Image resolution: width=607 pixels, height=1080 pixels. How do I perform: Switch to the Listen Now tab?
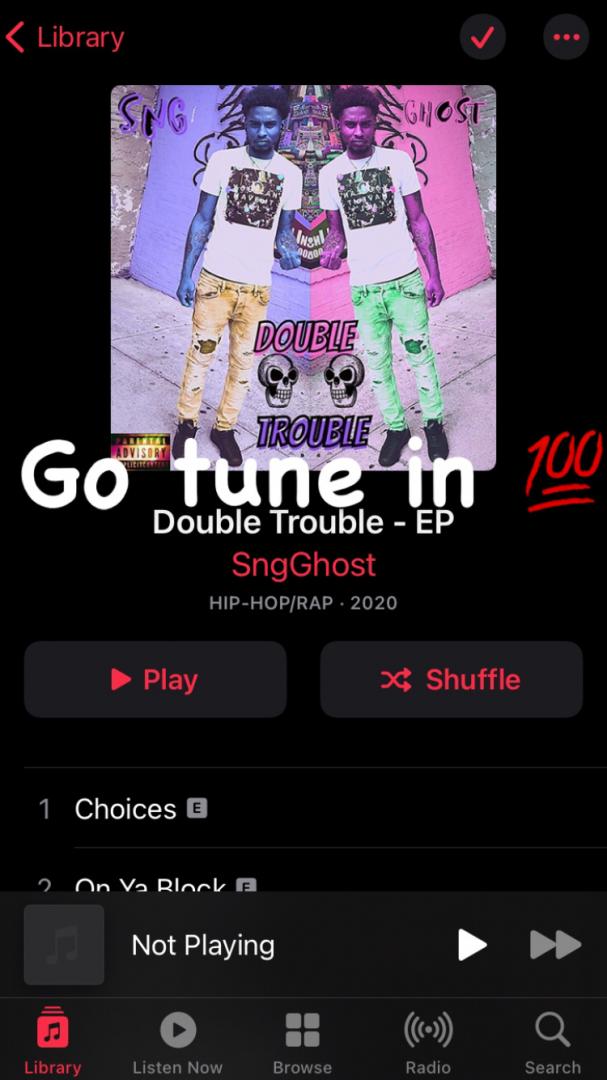177,1040
